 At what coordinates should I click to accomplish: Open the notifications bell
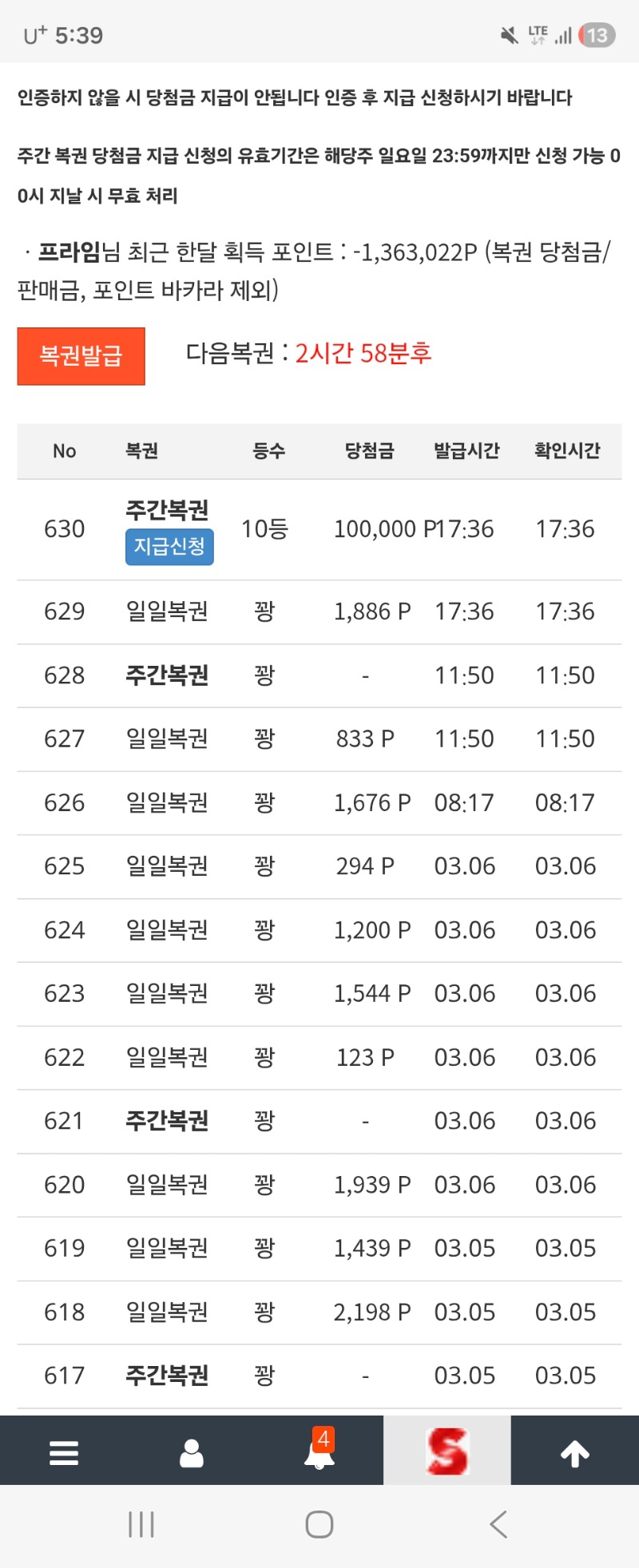(x=319, y=1452)
